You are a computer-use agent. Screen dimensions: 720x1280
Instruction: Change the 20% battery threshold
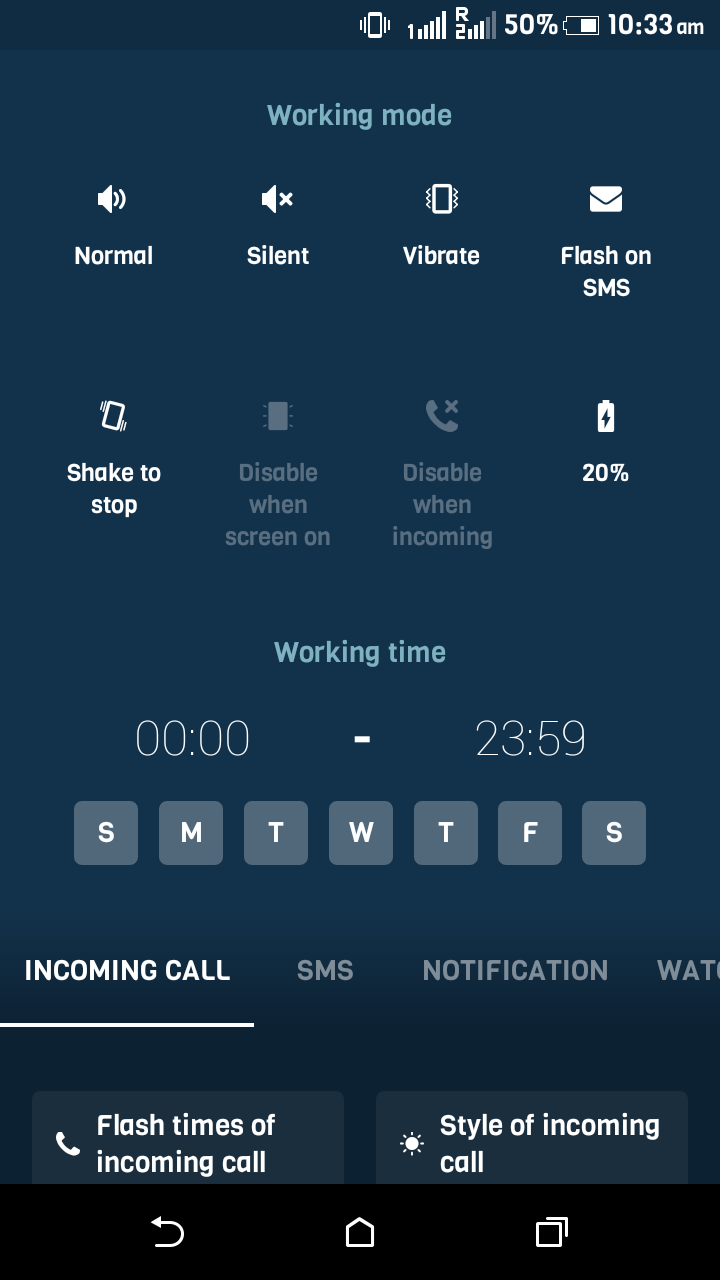pos(605,440)
